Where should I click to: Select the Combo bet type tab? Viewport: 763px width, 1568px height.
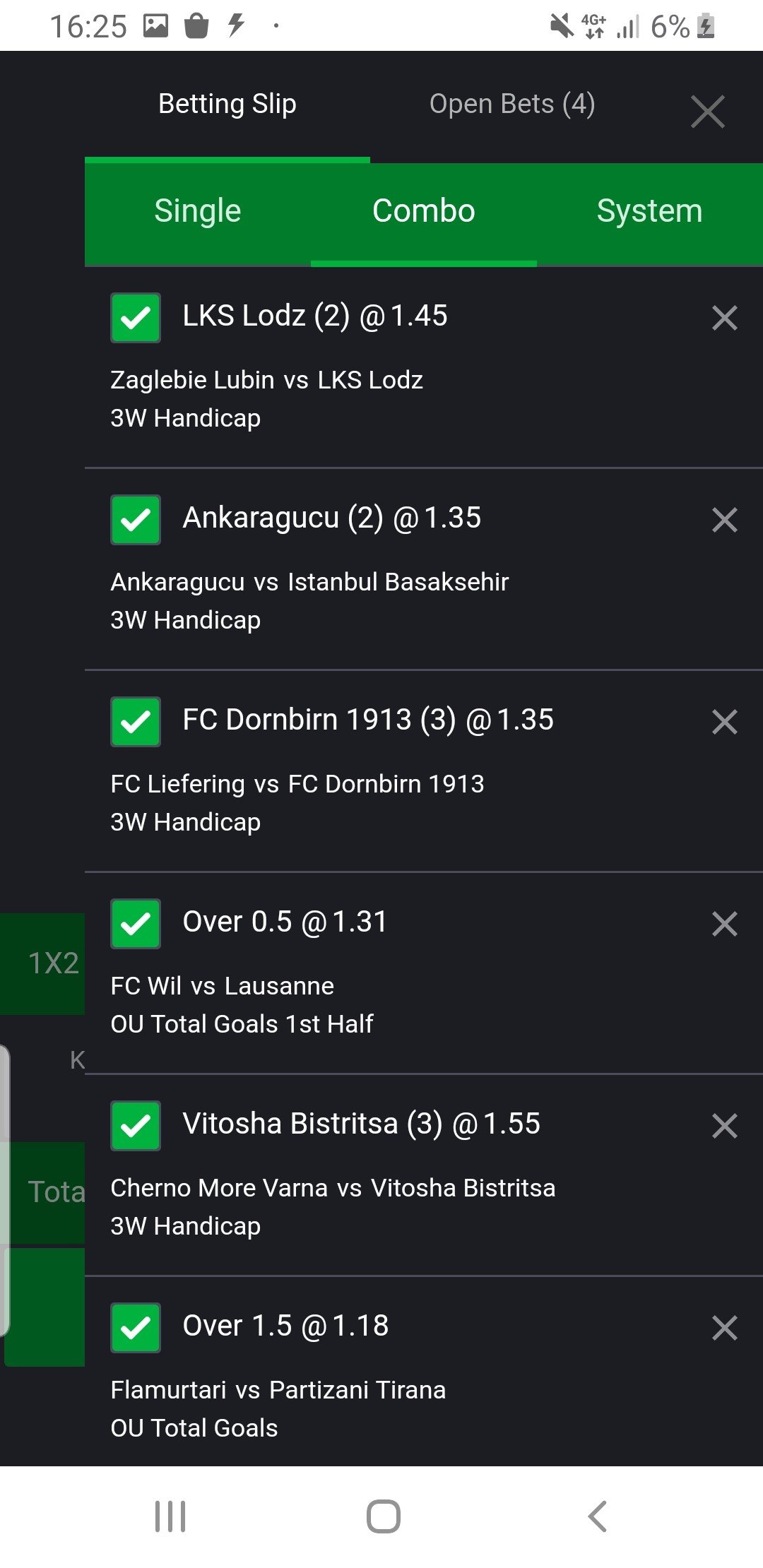click(424, 211)
